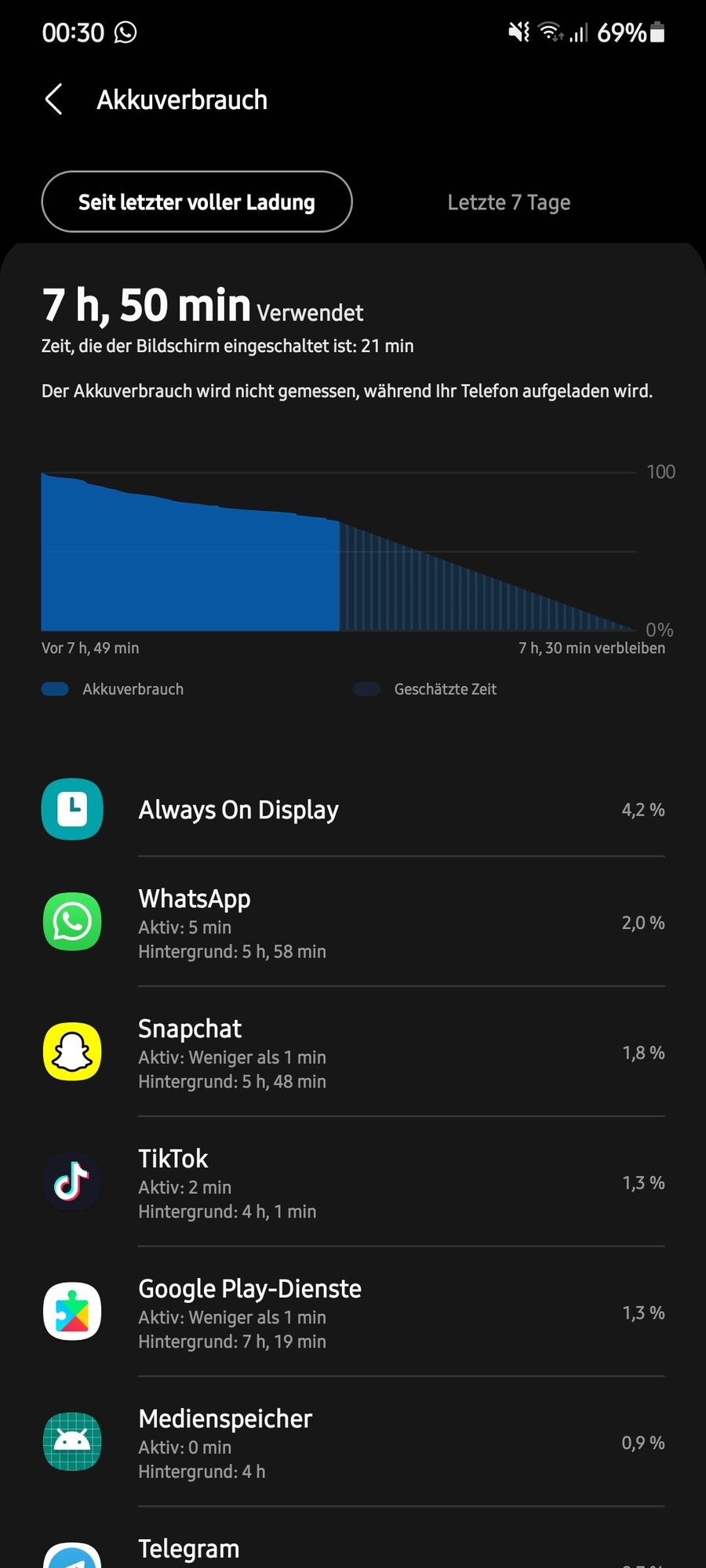Open WhatsApp battery usage details
The image size is (706, 1568).
(x=353, y=923)
